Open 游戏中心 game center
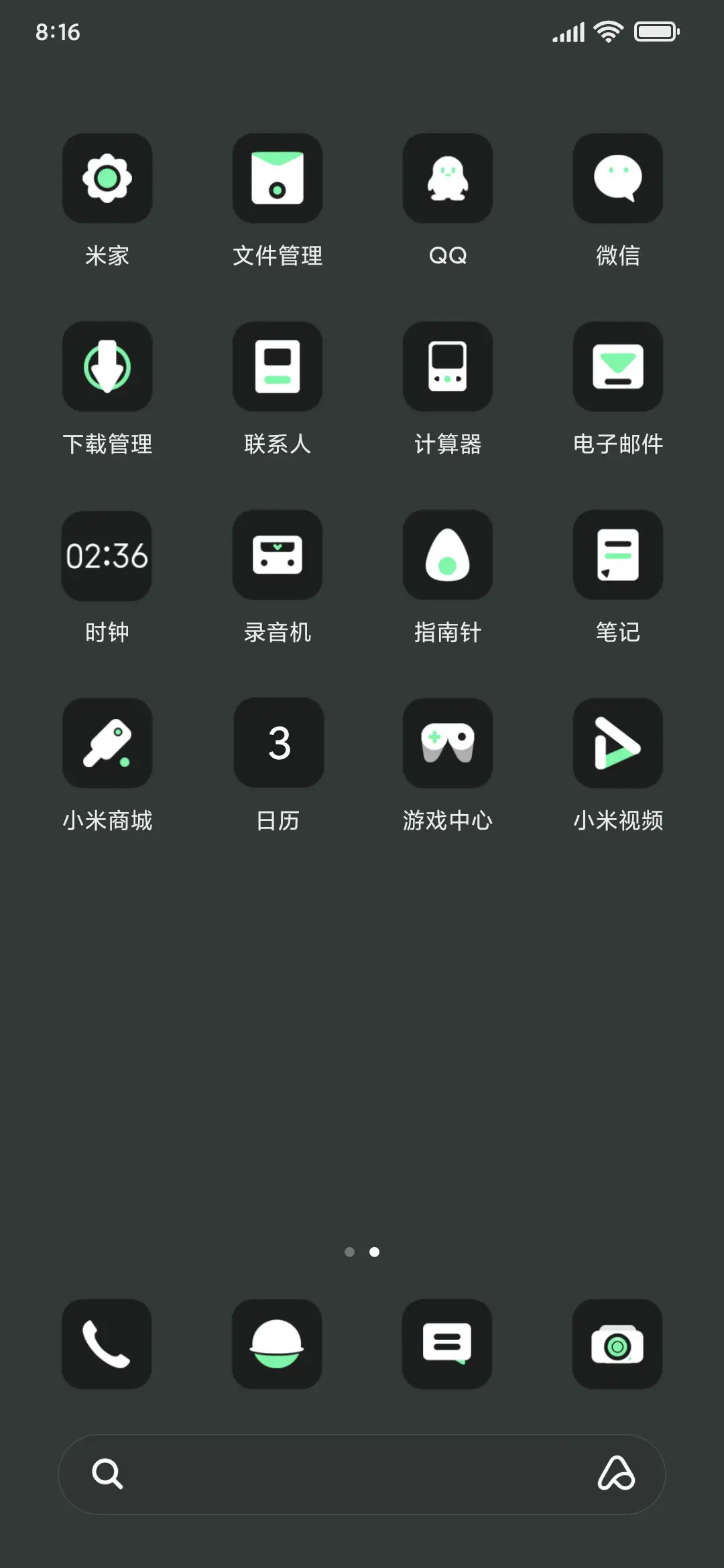Screen dimensions: 724x1568 tap(448, 743)
